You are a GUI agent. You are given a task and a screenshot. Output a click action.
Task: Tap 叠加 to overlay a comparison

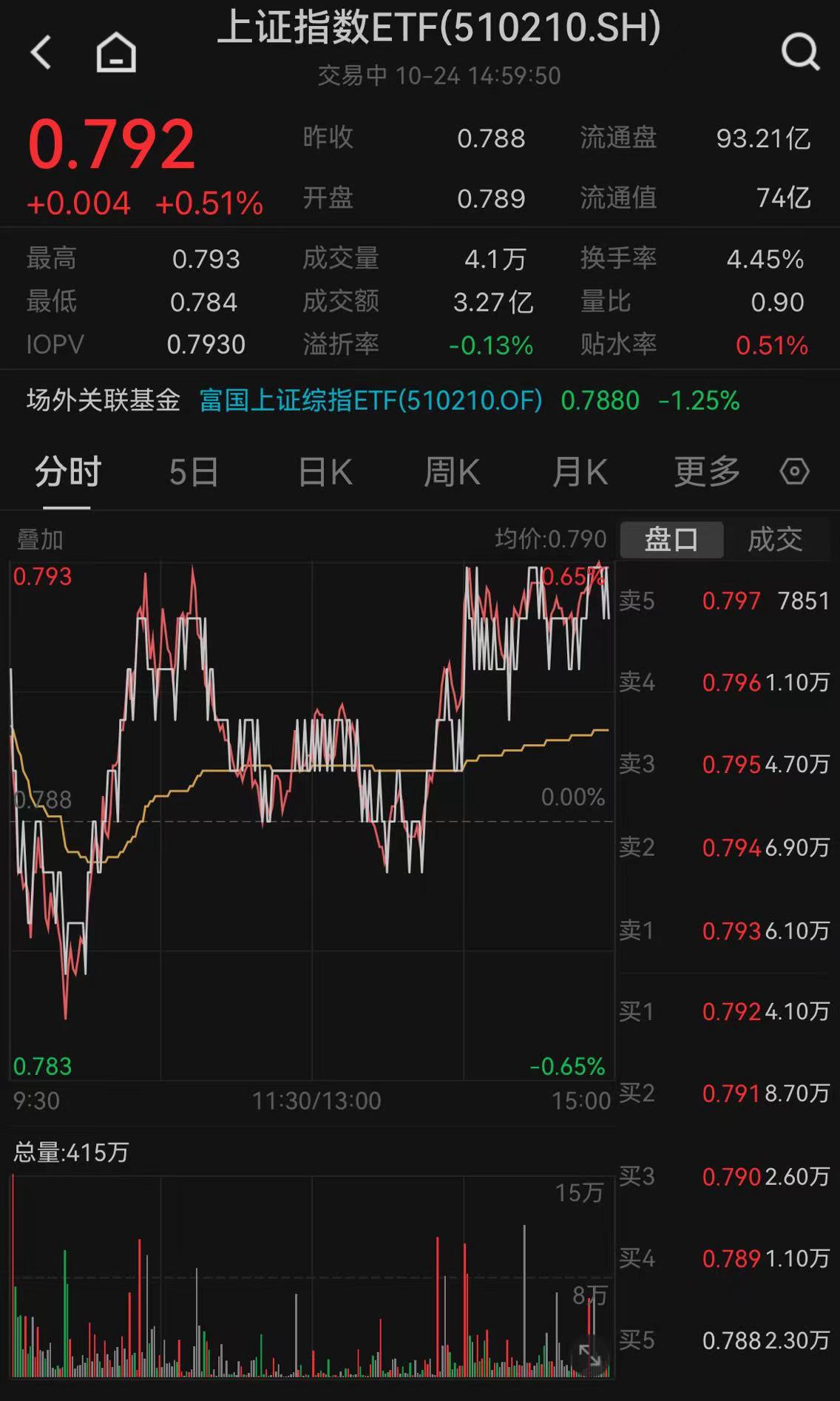[40, 540]
